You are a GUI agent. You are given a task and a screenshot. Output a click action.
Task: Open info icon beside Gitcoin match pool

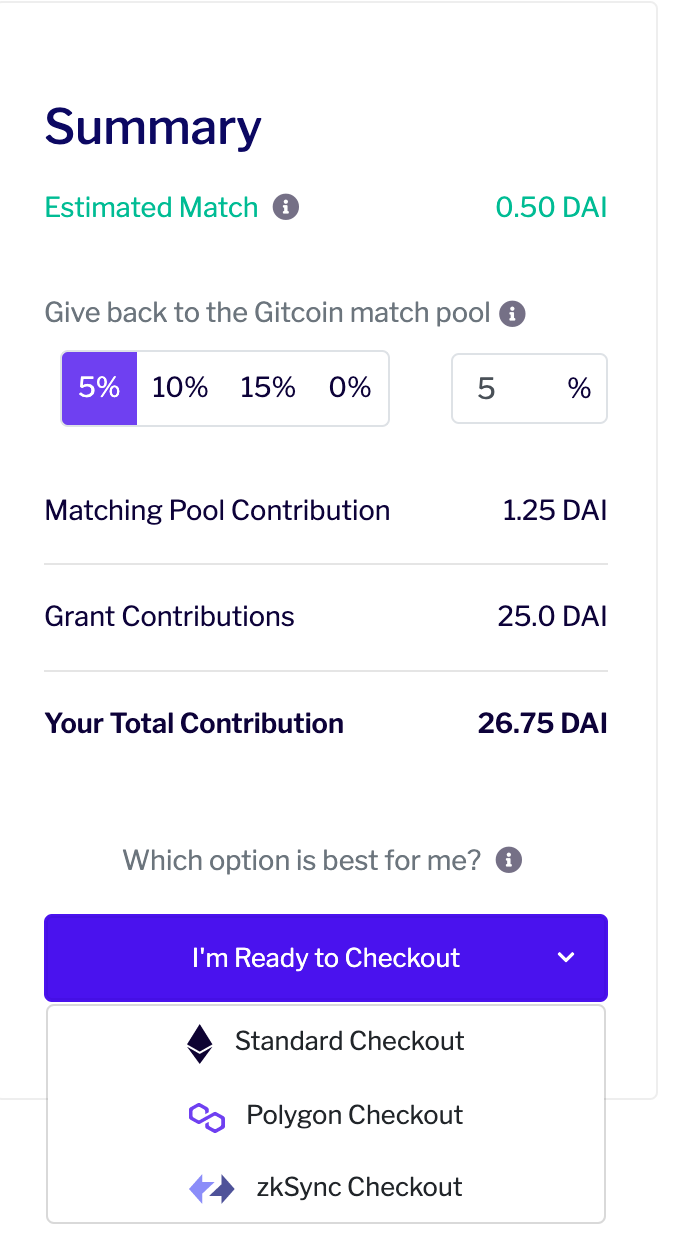click(x=513, y=314)
